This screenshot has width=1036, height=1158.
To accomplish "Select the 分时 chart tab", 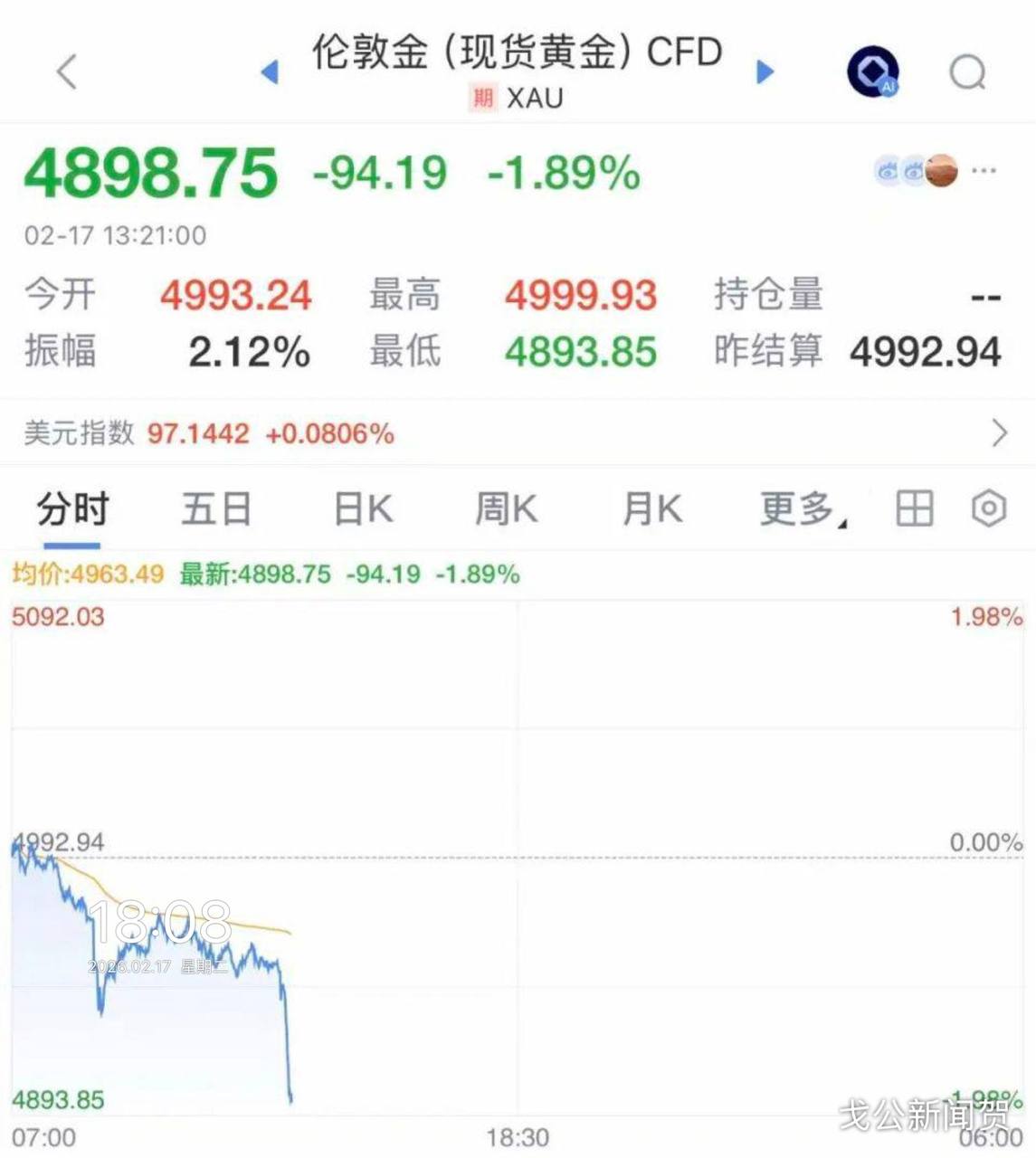I will coord(72,509).
